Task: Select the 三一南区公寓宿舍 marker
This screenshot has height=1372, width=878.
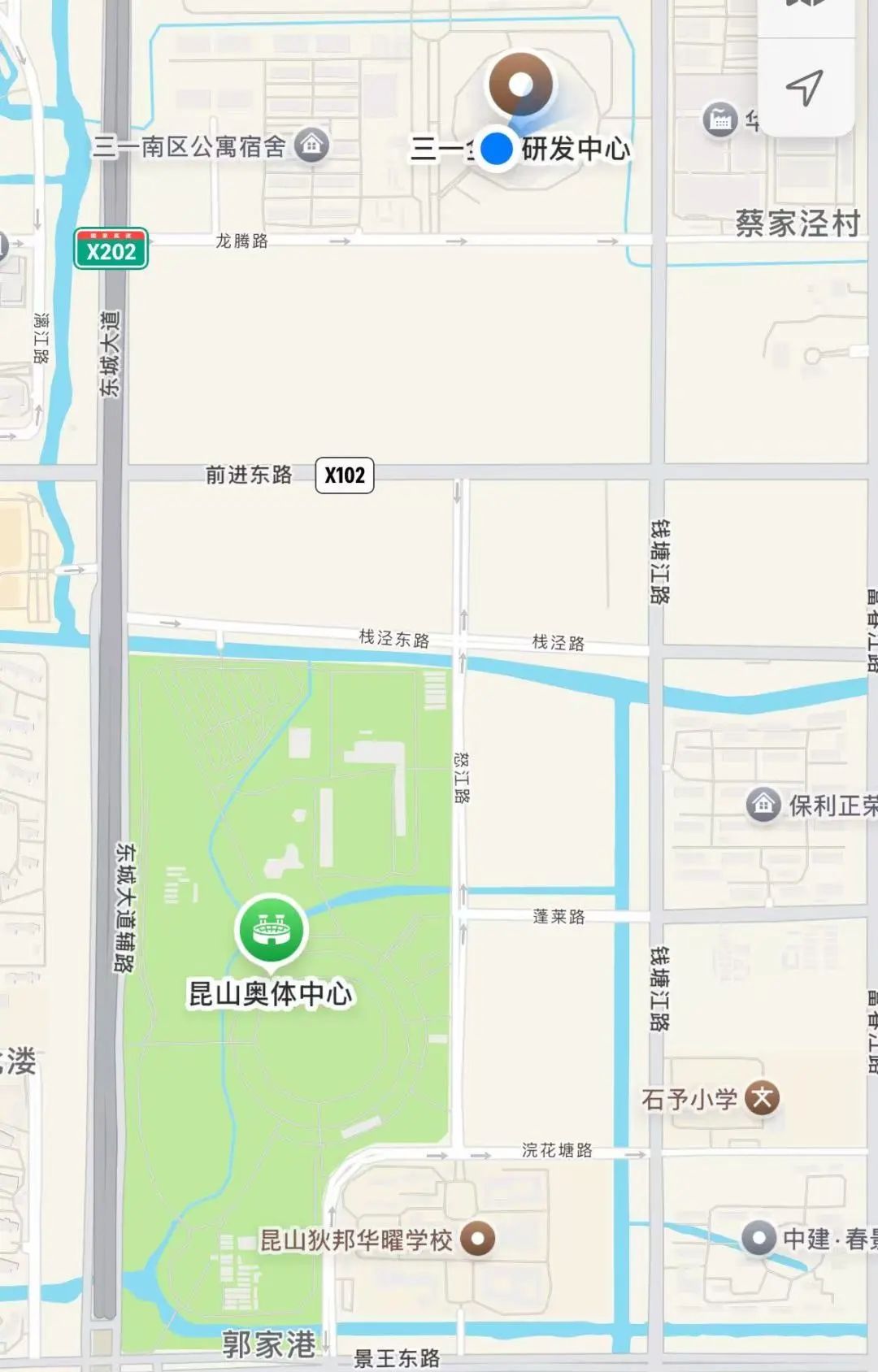Action: pos(311,145)
